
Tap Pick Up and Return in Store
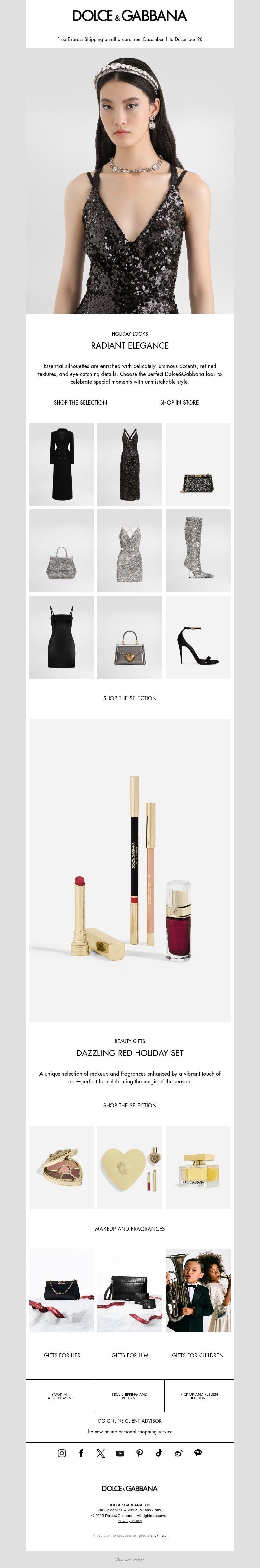pos(199,1396)
